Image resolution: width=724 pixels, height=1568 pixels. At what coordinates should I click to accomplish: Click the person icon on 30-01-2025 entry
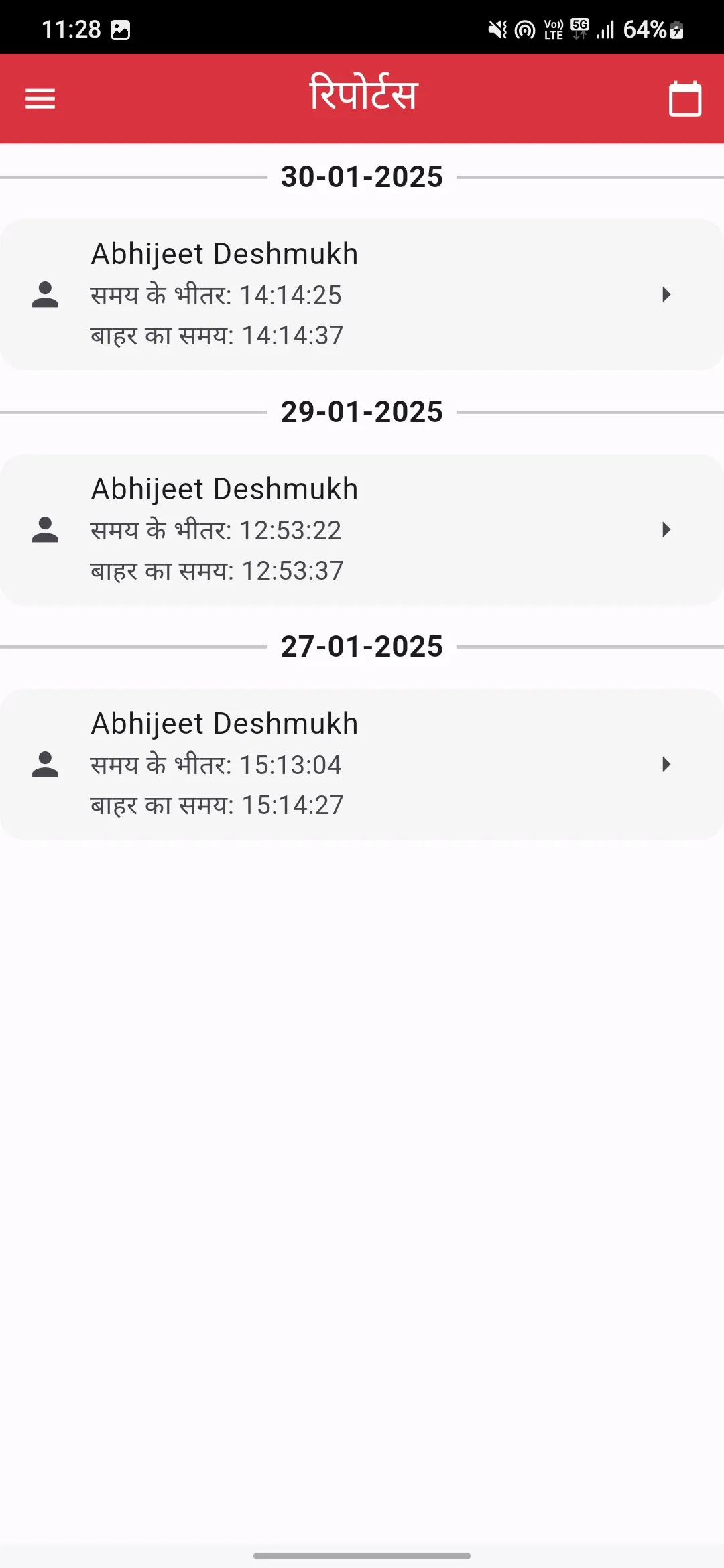pos(45,293)
